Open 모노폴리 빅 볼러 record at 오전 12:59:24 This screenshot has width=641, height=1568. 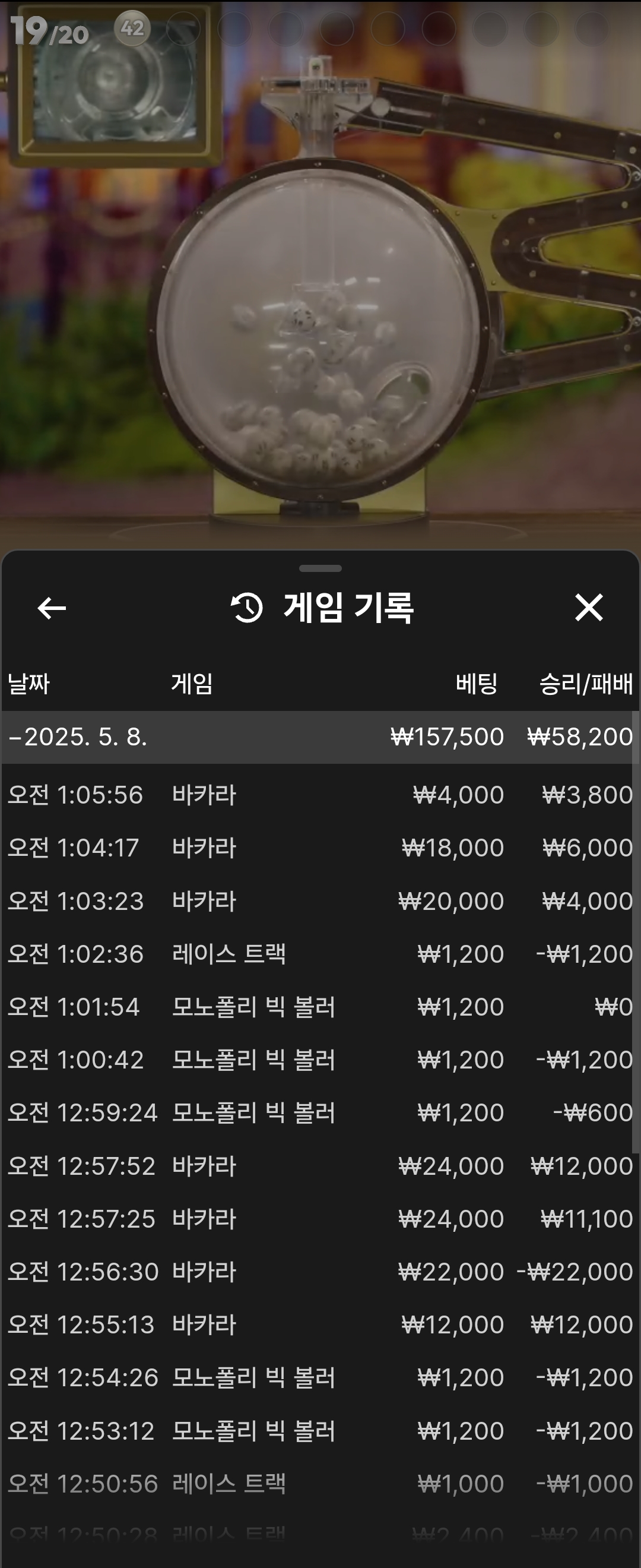tap(320, 1112)
